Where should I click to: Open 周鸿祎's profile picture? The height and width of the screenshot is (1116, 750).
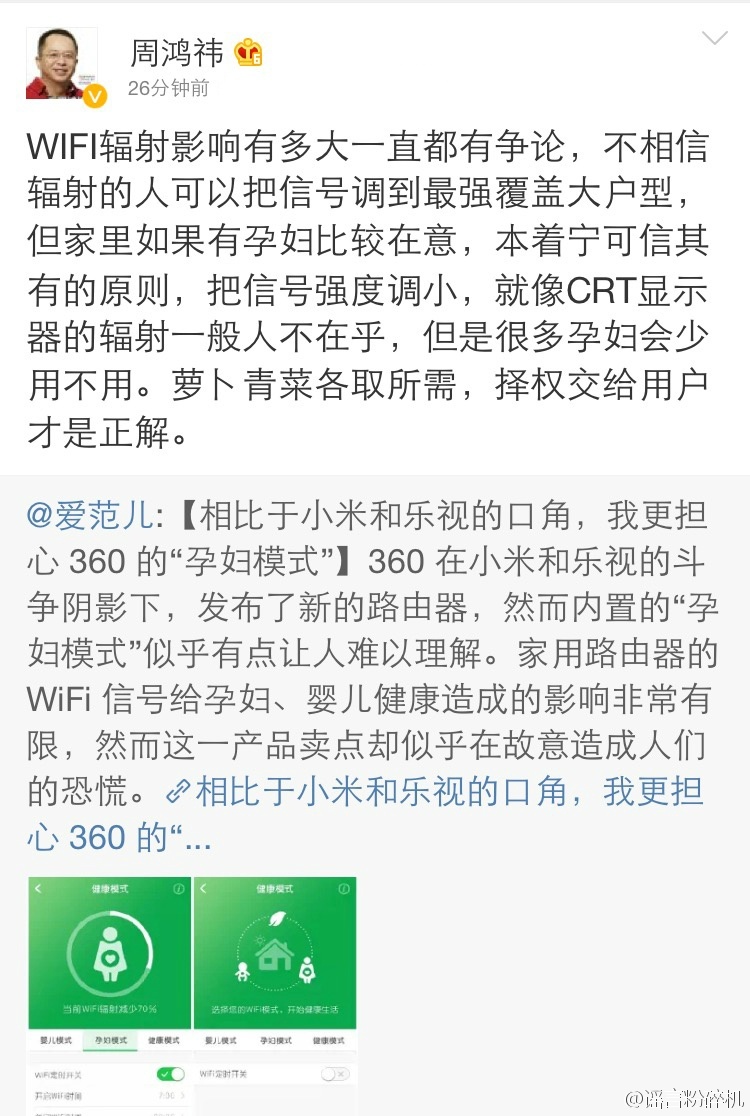coord(62,65)
